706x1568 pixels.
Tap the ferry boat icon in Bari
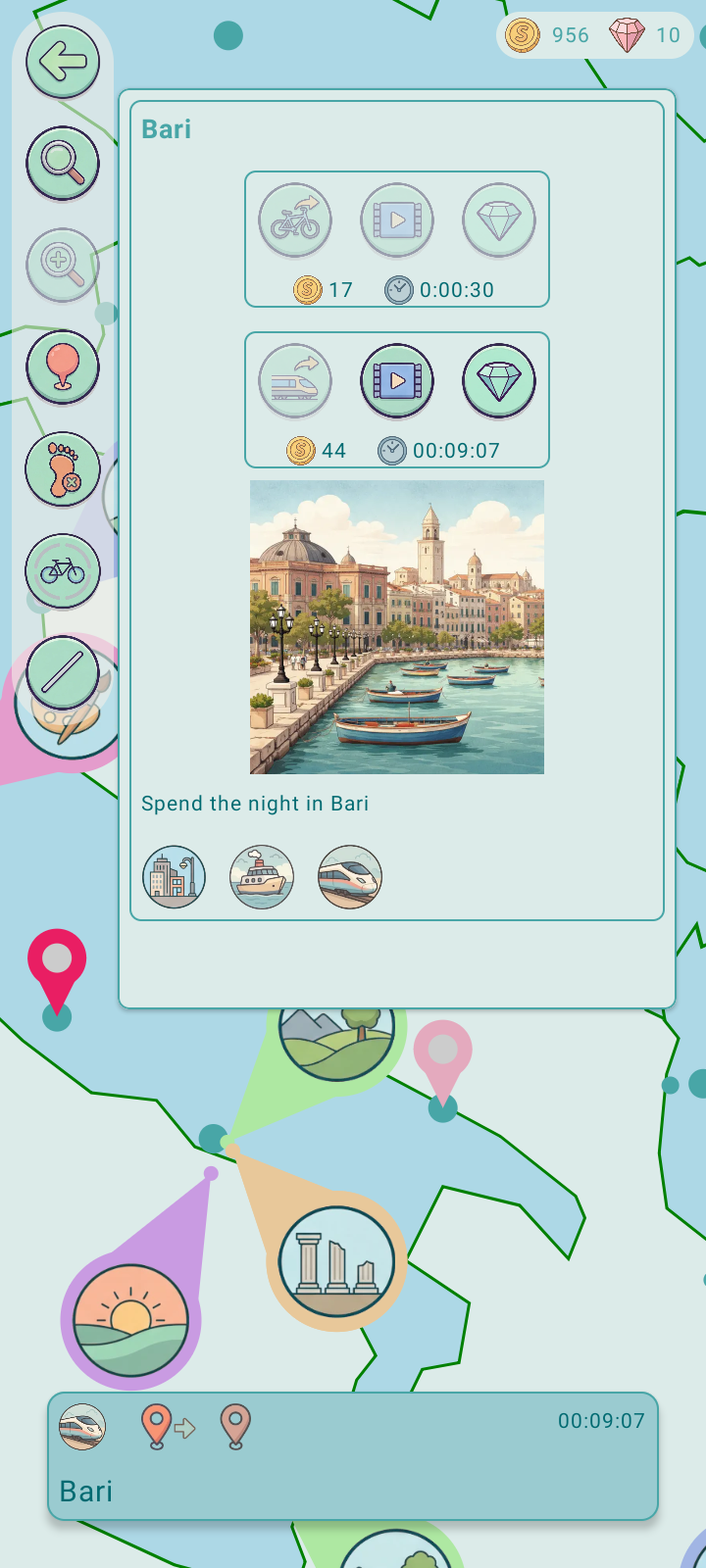coord(262,877)
